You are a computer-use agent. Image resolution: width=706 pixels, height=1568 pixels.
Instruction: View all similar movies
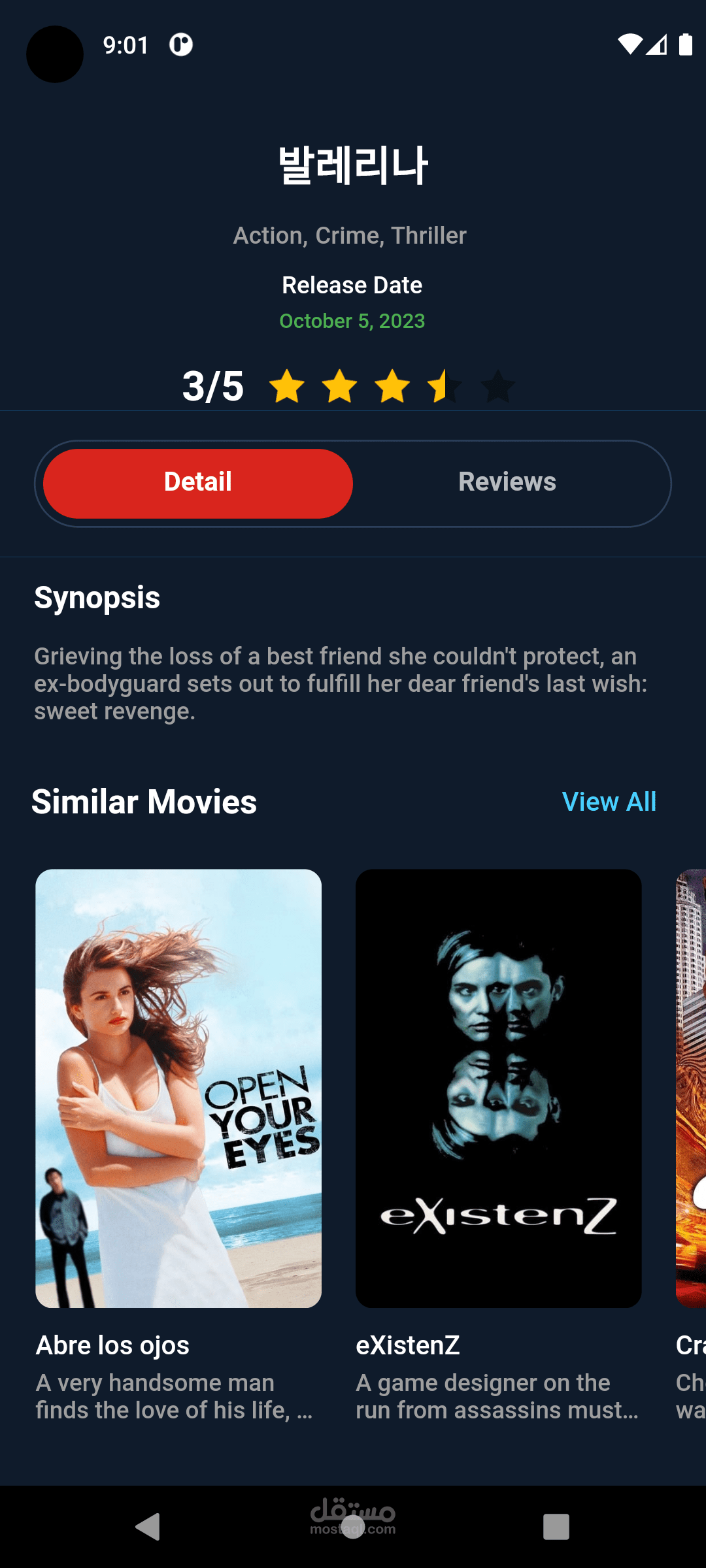pyautogui.click(x=609, y=802)
